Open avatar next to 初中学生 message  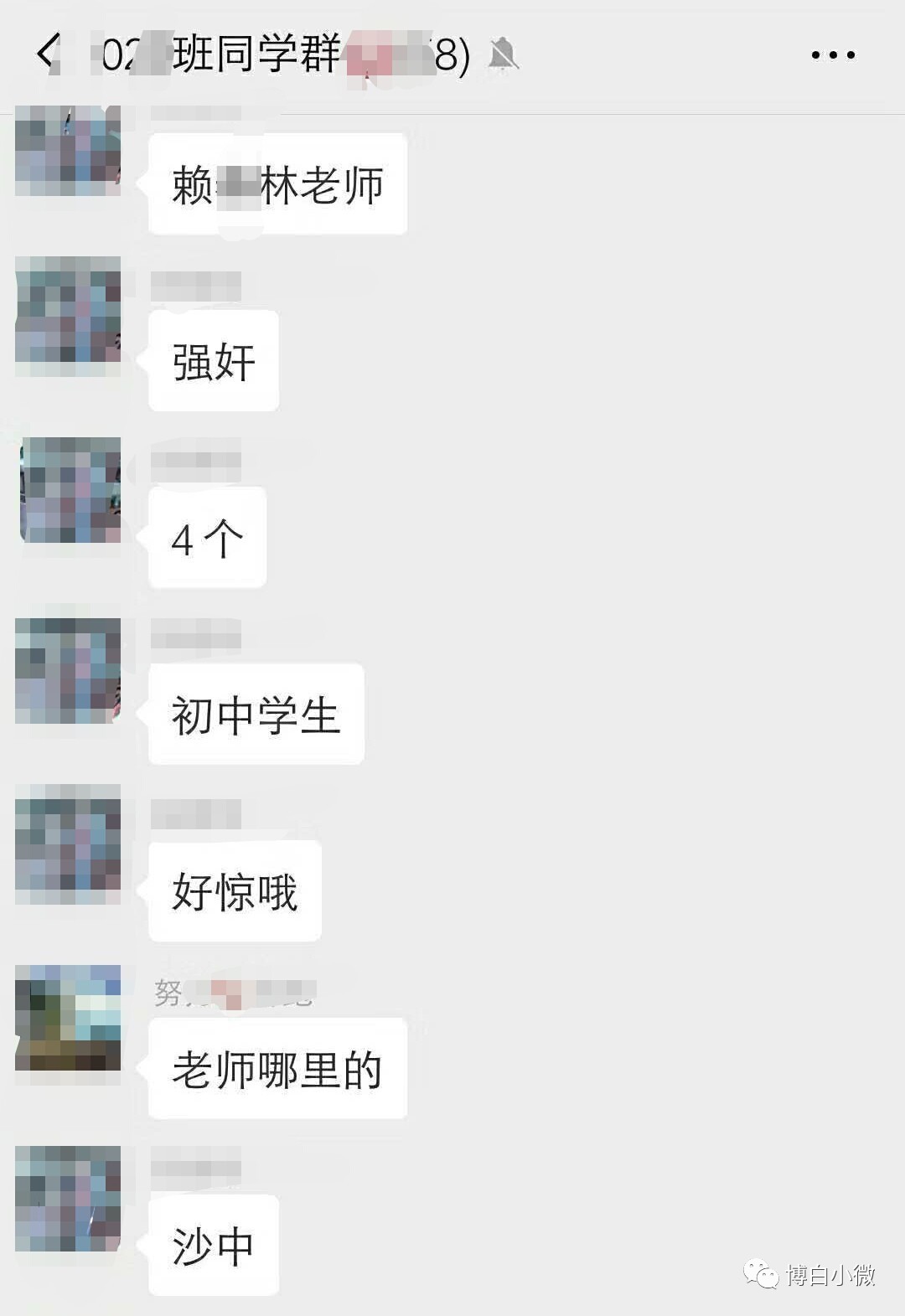[68, 670]
